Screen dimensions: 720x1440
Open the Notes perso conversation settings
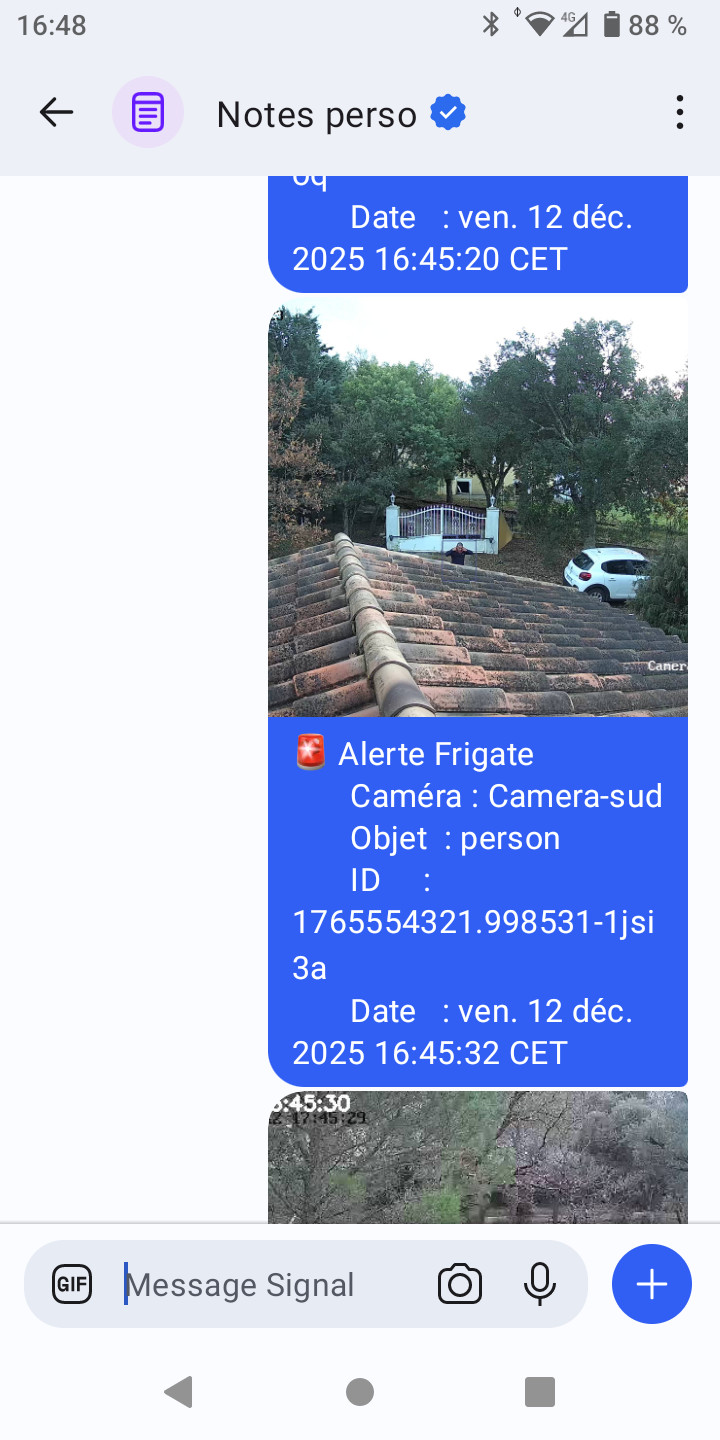tap(316, 115)
